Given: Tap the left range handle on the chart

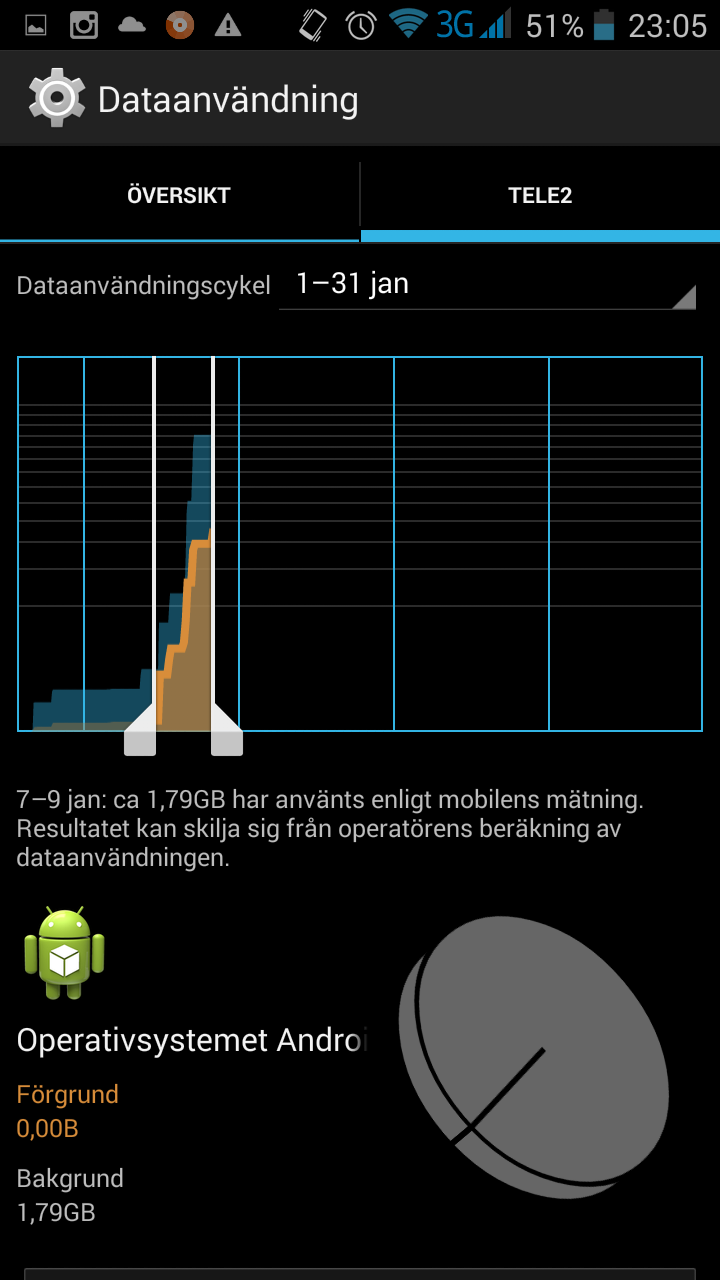Looking at the screenshot, I should click(141, 739).
